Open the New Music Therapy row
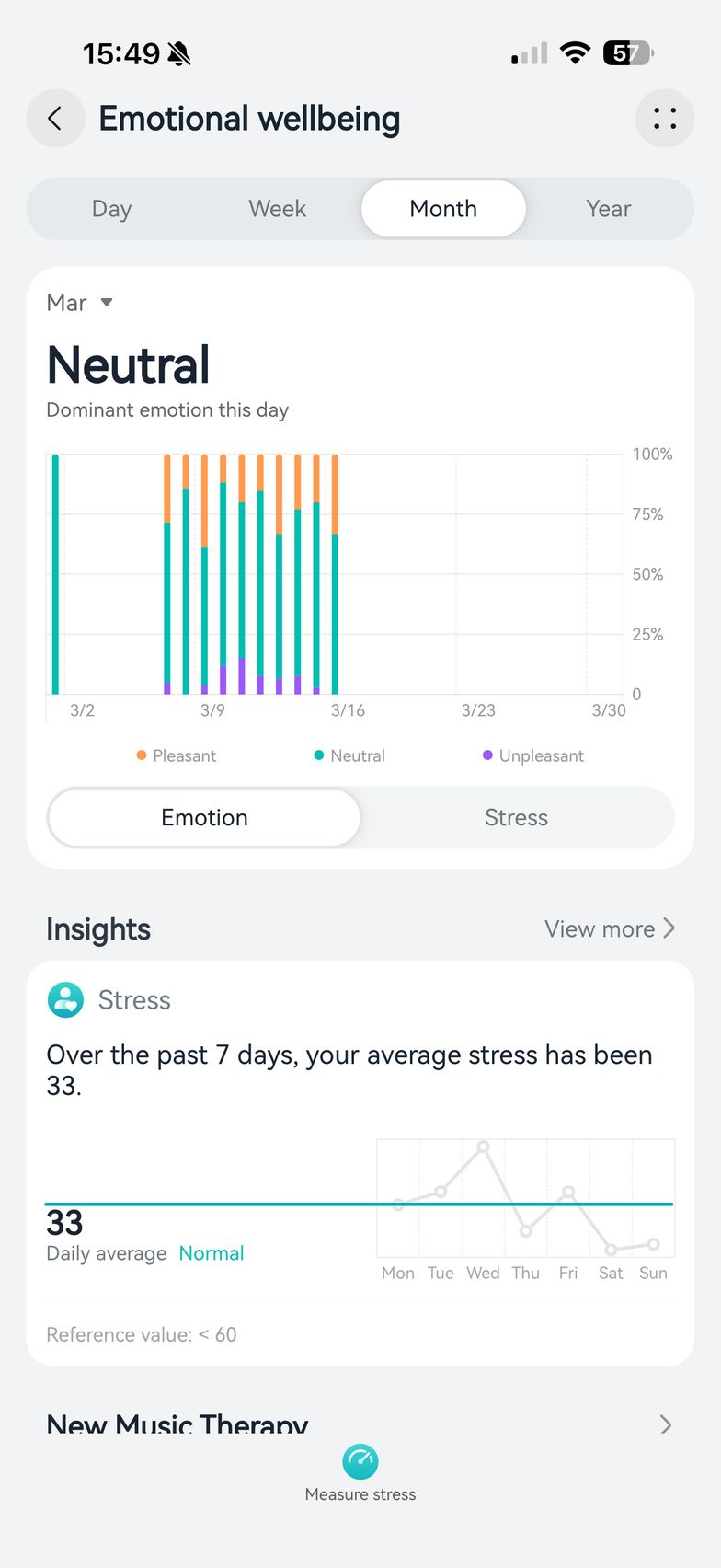Screen dimensions: 721x1568 [x=360, y=1424]
